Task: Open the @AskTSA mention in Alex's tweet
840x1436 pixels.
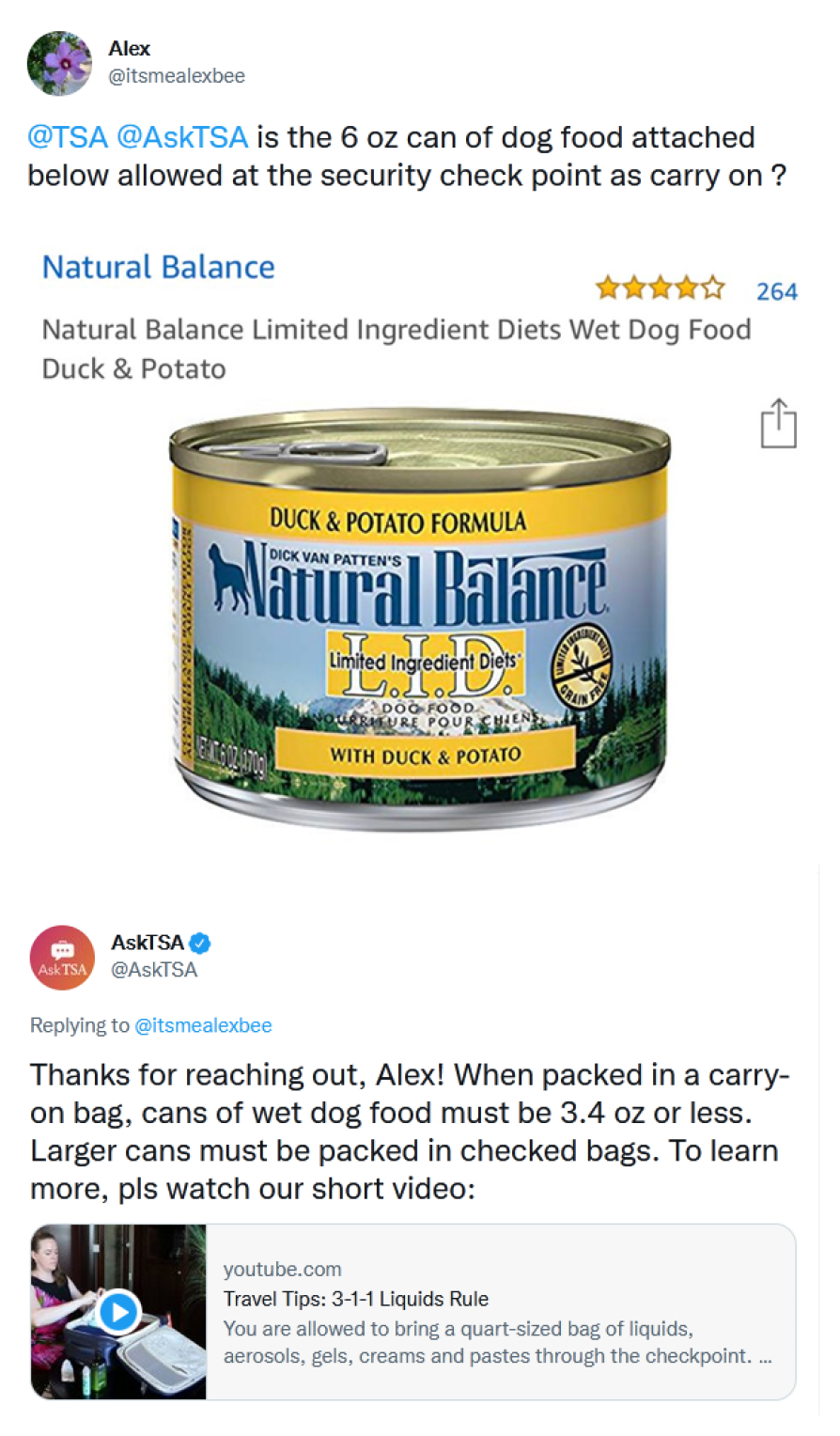Action: [182, 137]
